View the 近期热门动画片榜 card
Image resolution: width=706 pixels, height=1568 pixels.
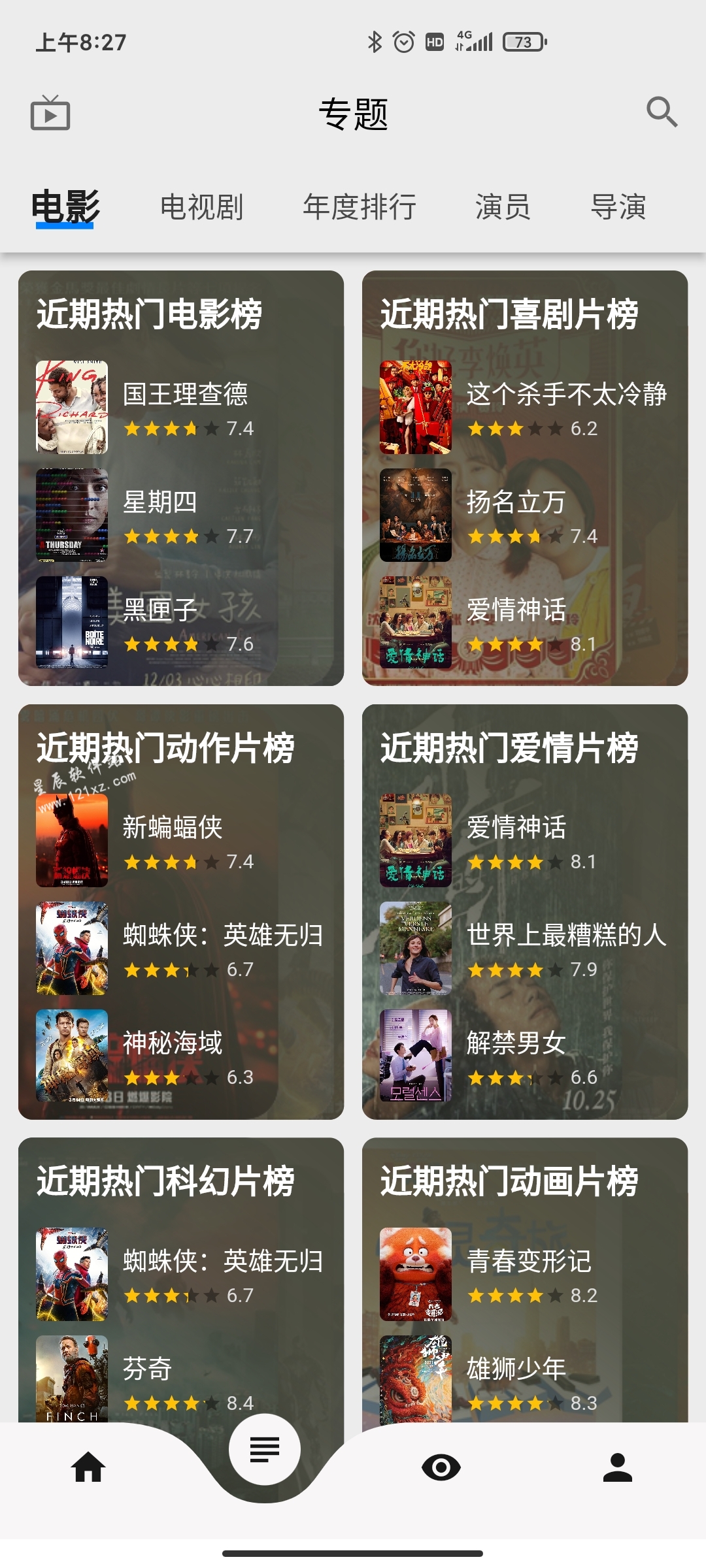(x=509, y=1181)
